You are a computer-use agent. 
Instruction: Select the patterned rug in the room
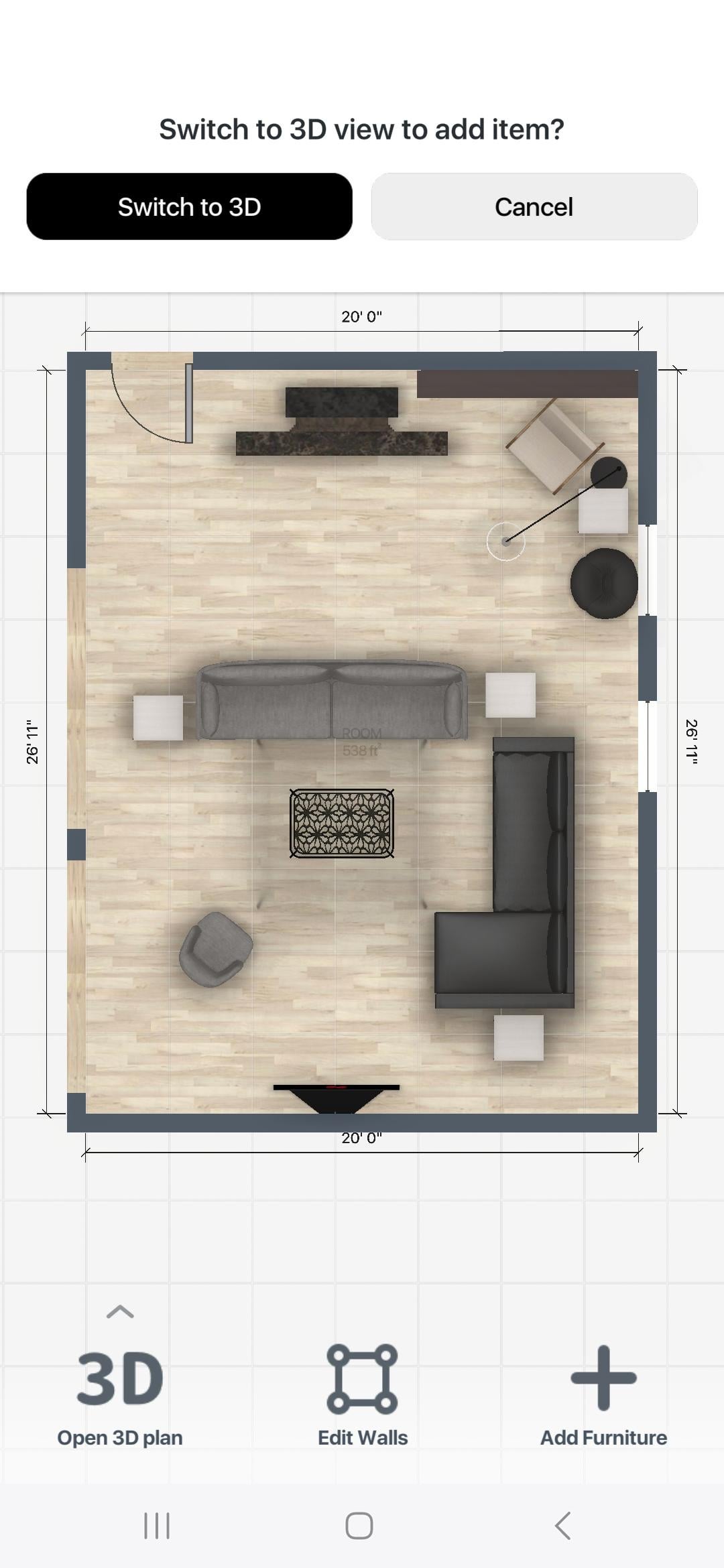[x=342, y=824]
